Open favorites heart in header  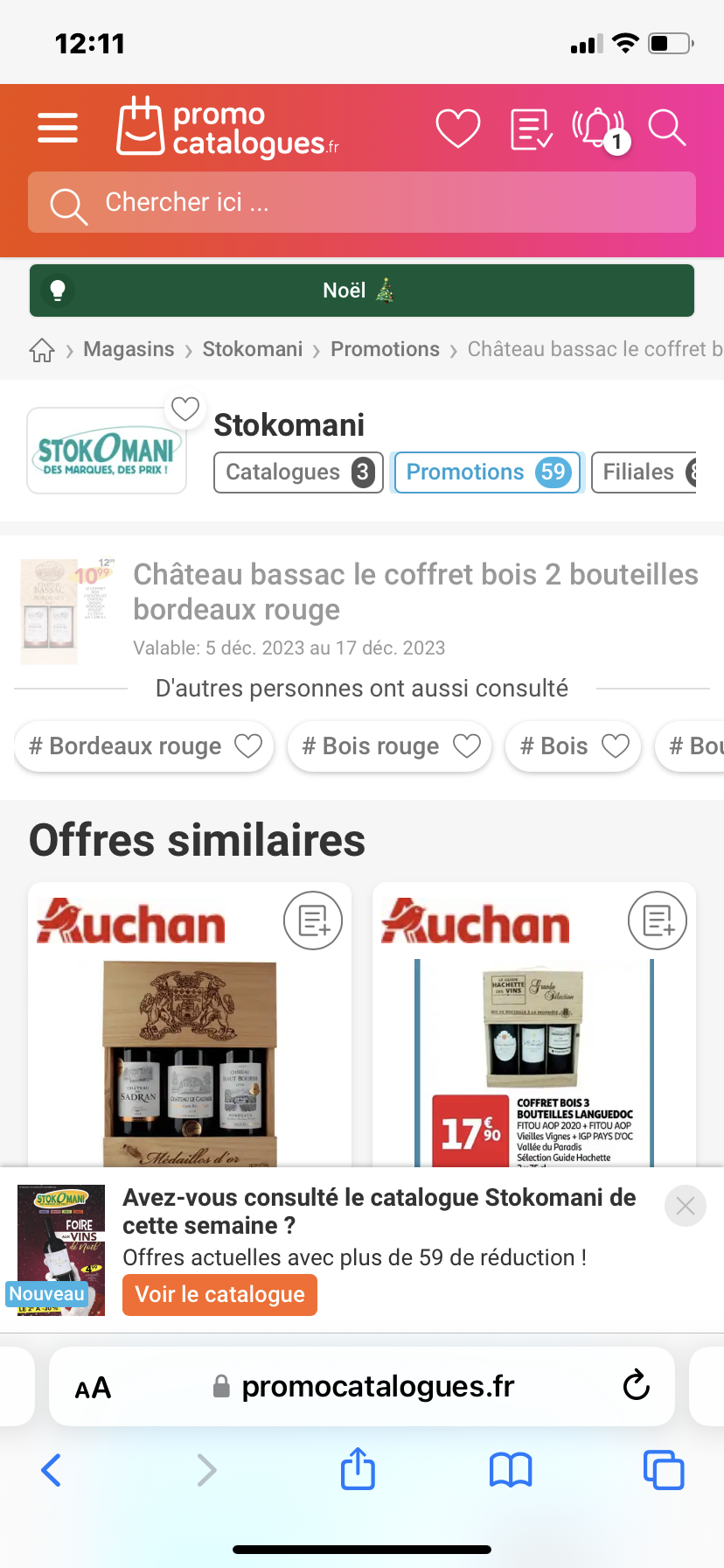click(458, 129)
